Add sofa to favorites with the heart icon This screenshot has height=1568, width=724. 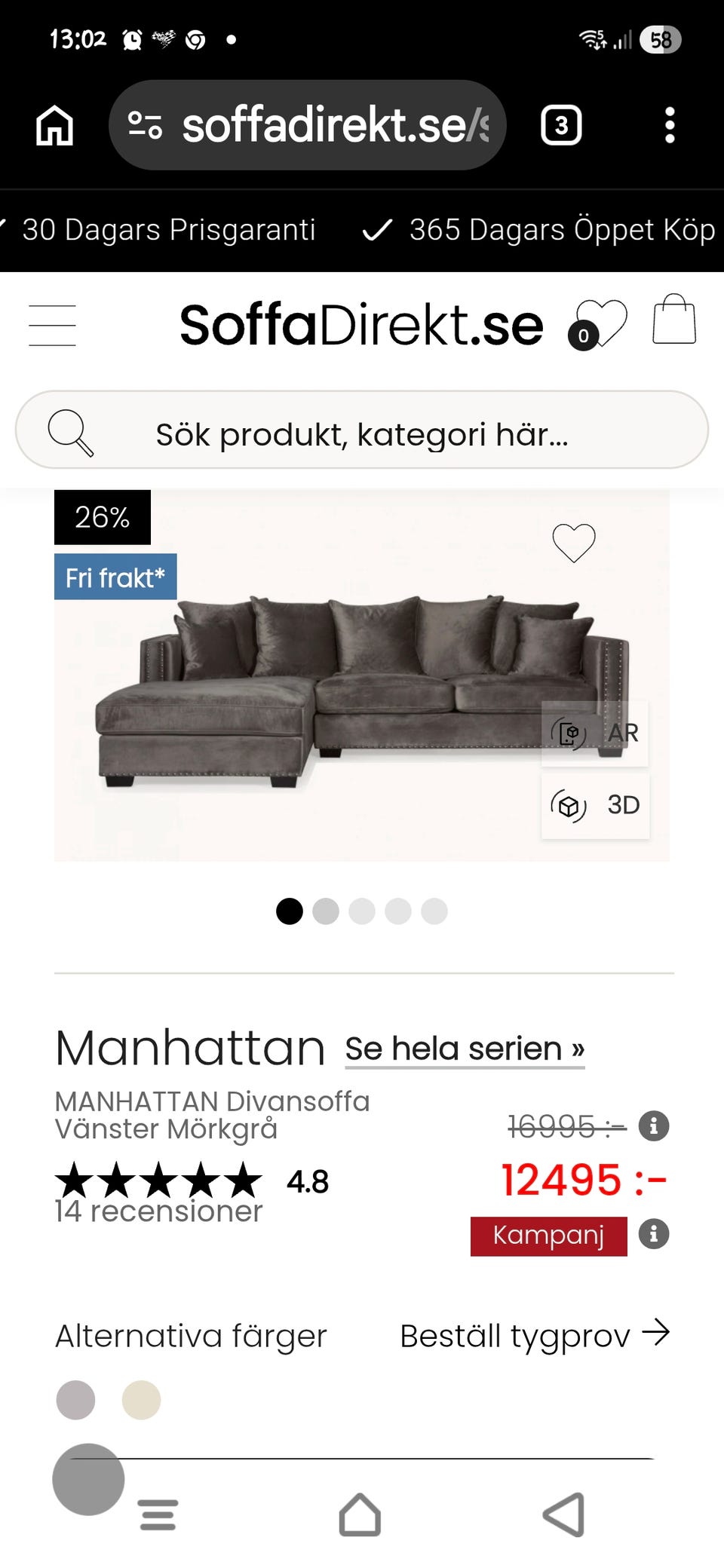coord(575,542)
